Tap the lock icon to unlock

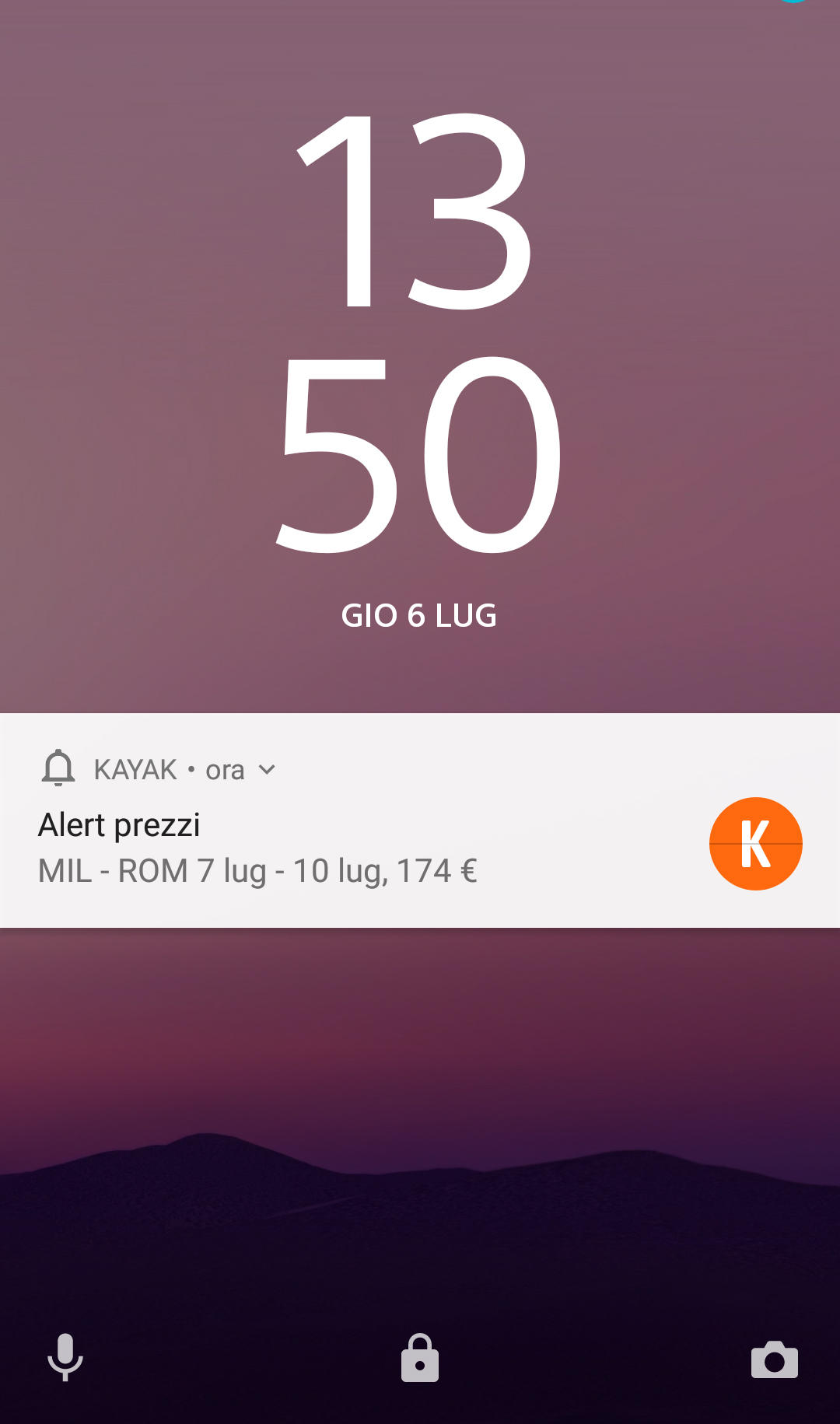[420, 1358]
